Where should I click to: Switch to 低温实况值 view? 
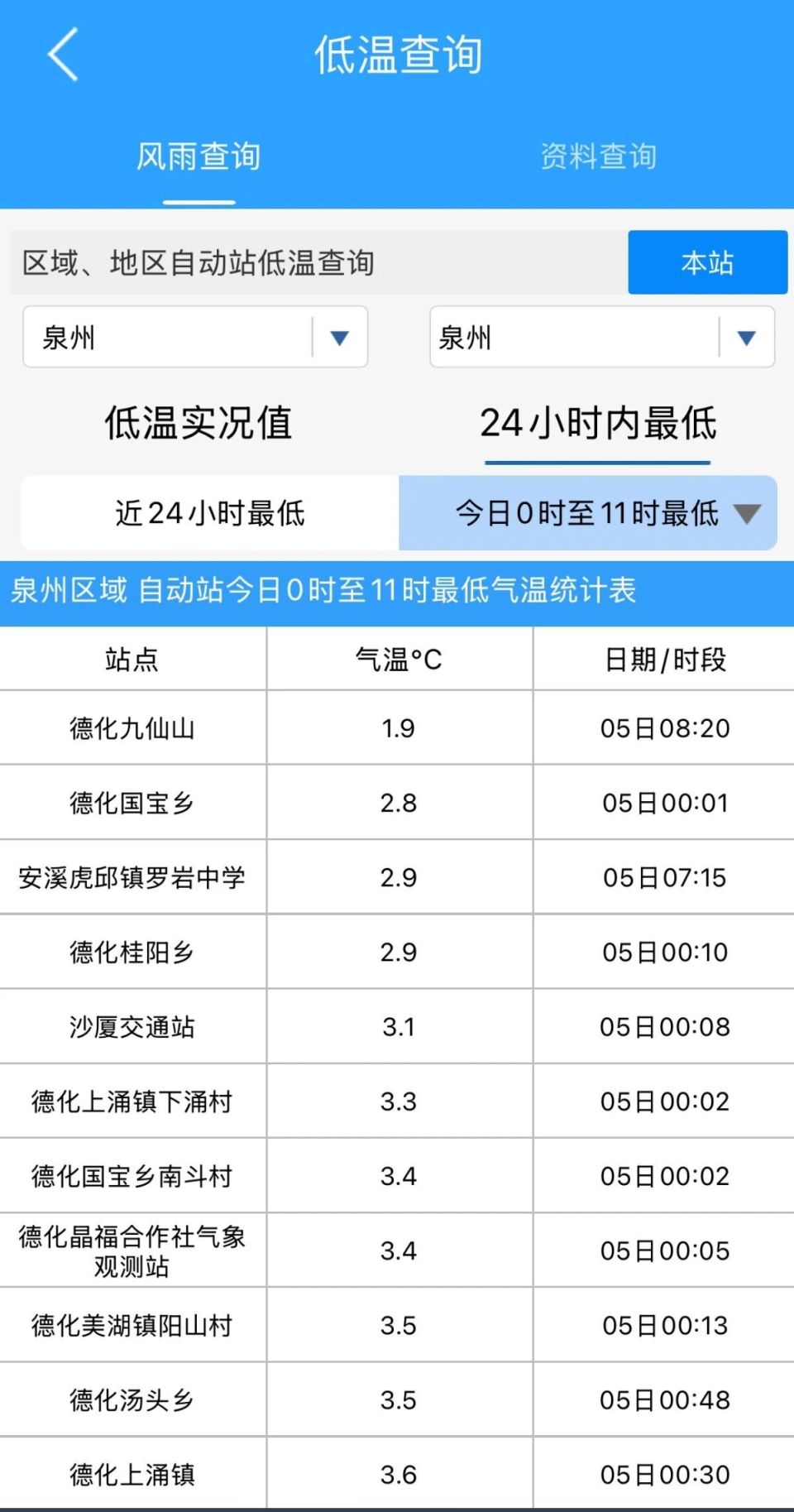[x=198, y=422]
